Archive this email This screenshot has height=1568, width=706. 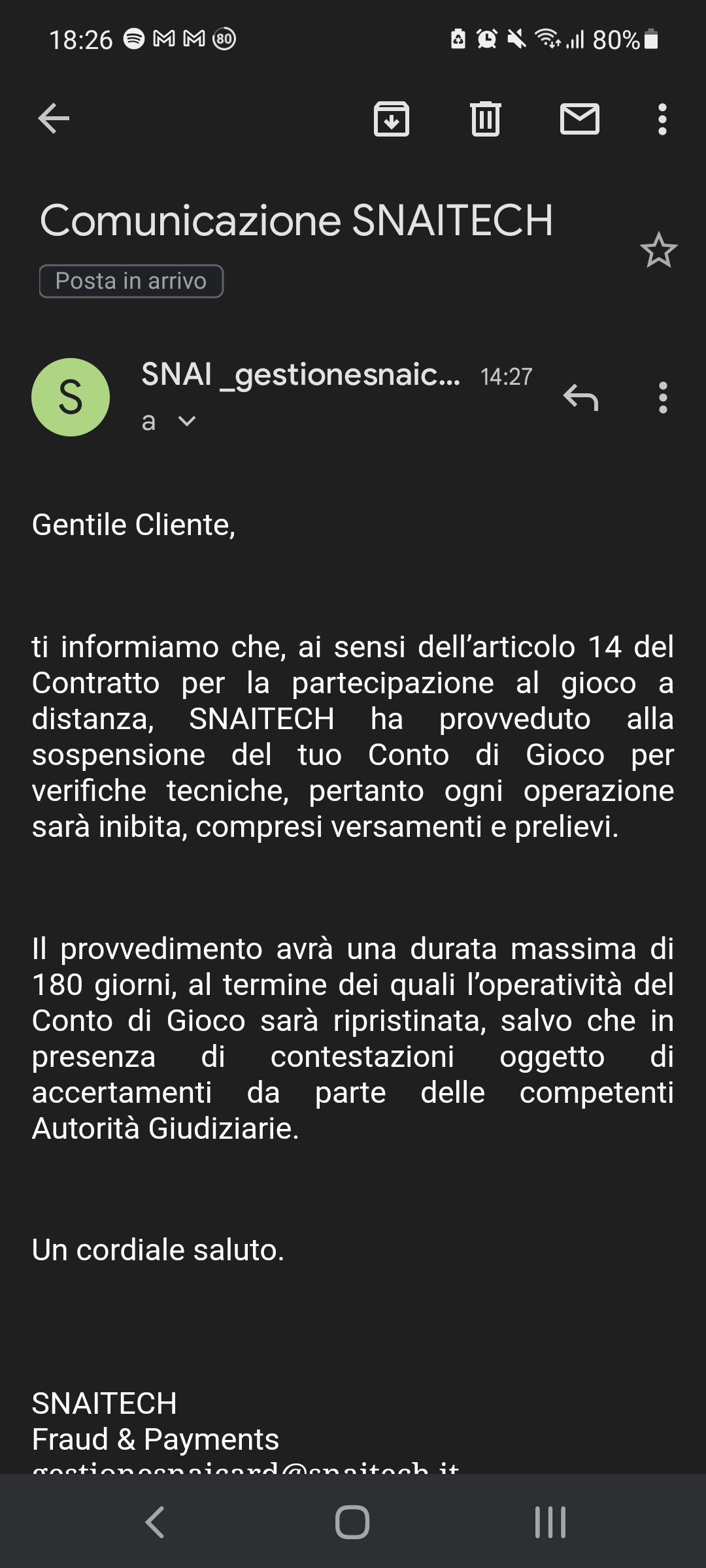[x=391, y=119]
